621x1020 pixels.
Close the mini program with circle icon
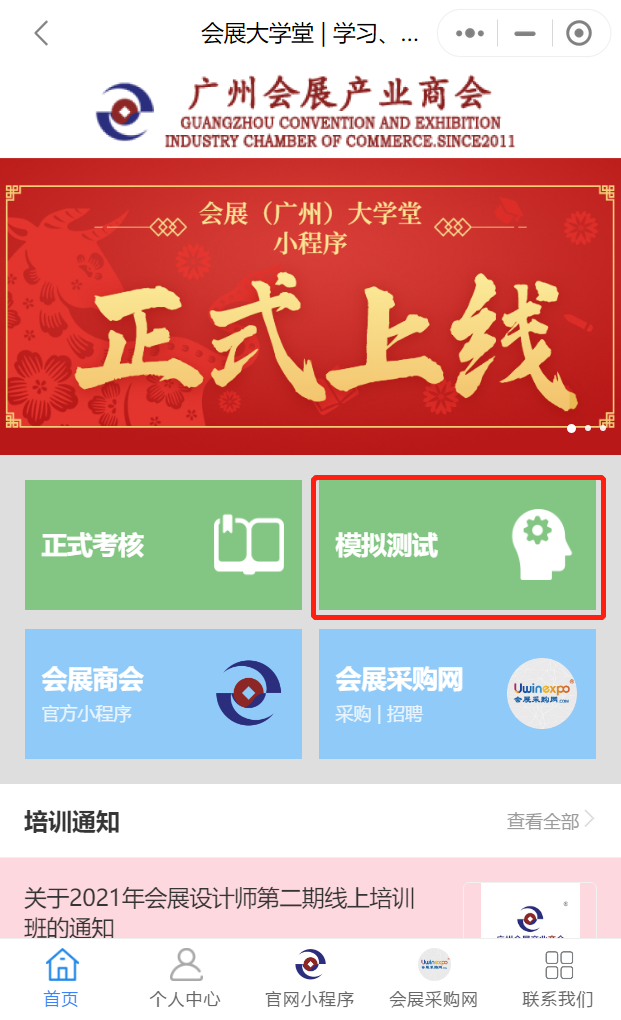pos(579,33)
